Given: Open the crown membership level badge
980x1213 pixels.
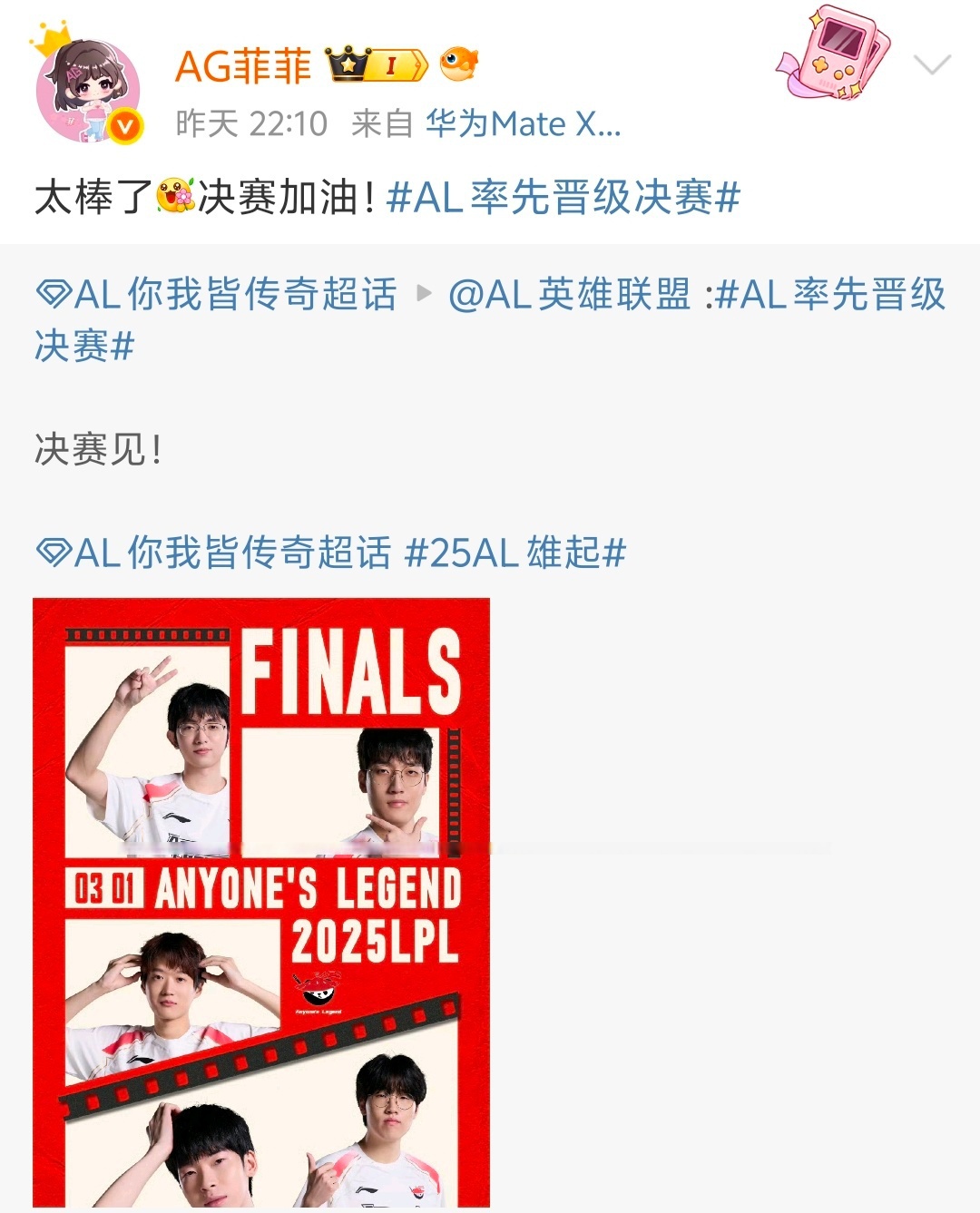Looking at the screenshot, I should tap(377, 64).
